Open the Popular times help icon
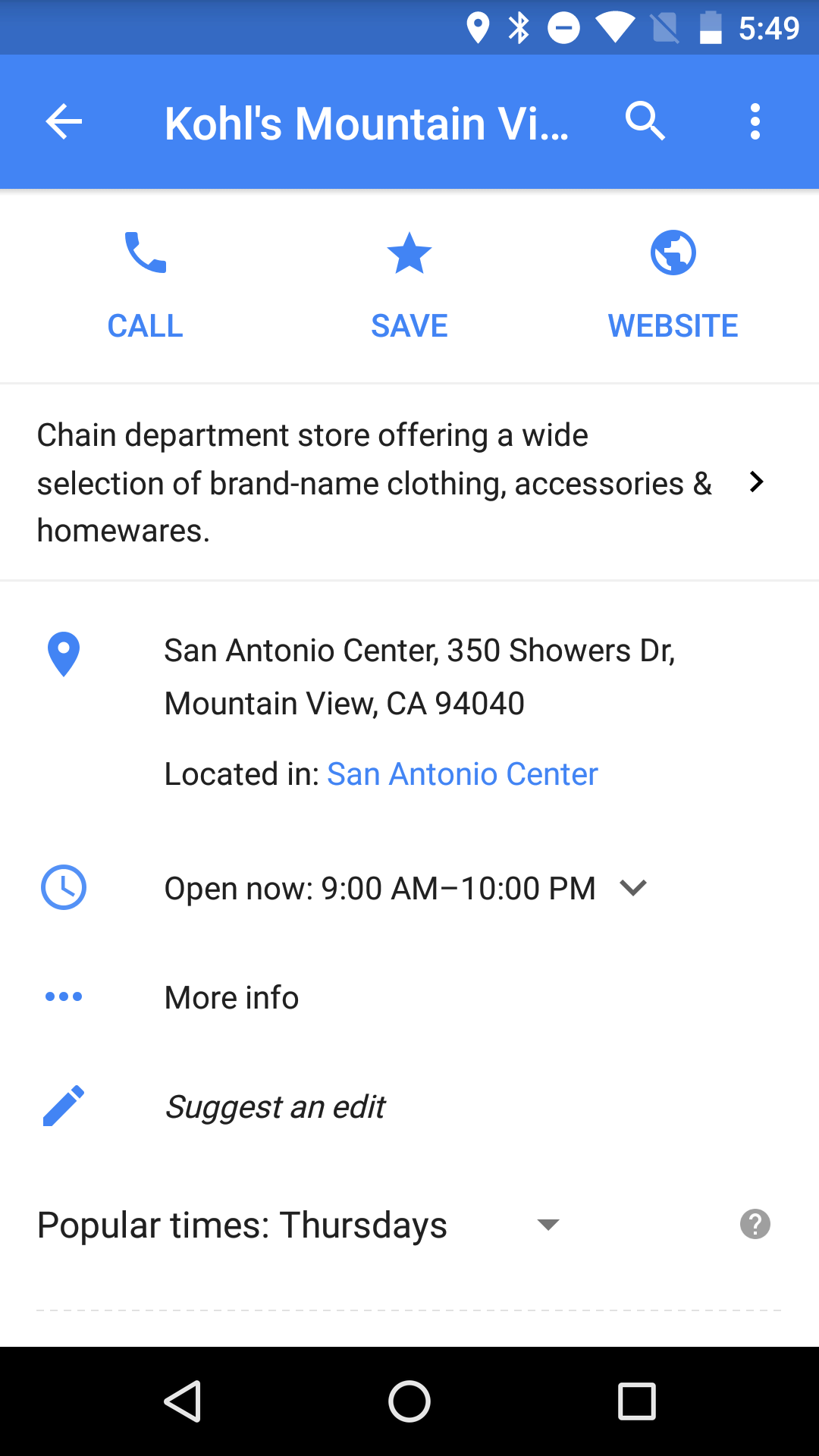Screen dimensions: 819x1456 click(755, 1224)
